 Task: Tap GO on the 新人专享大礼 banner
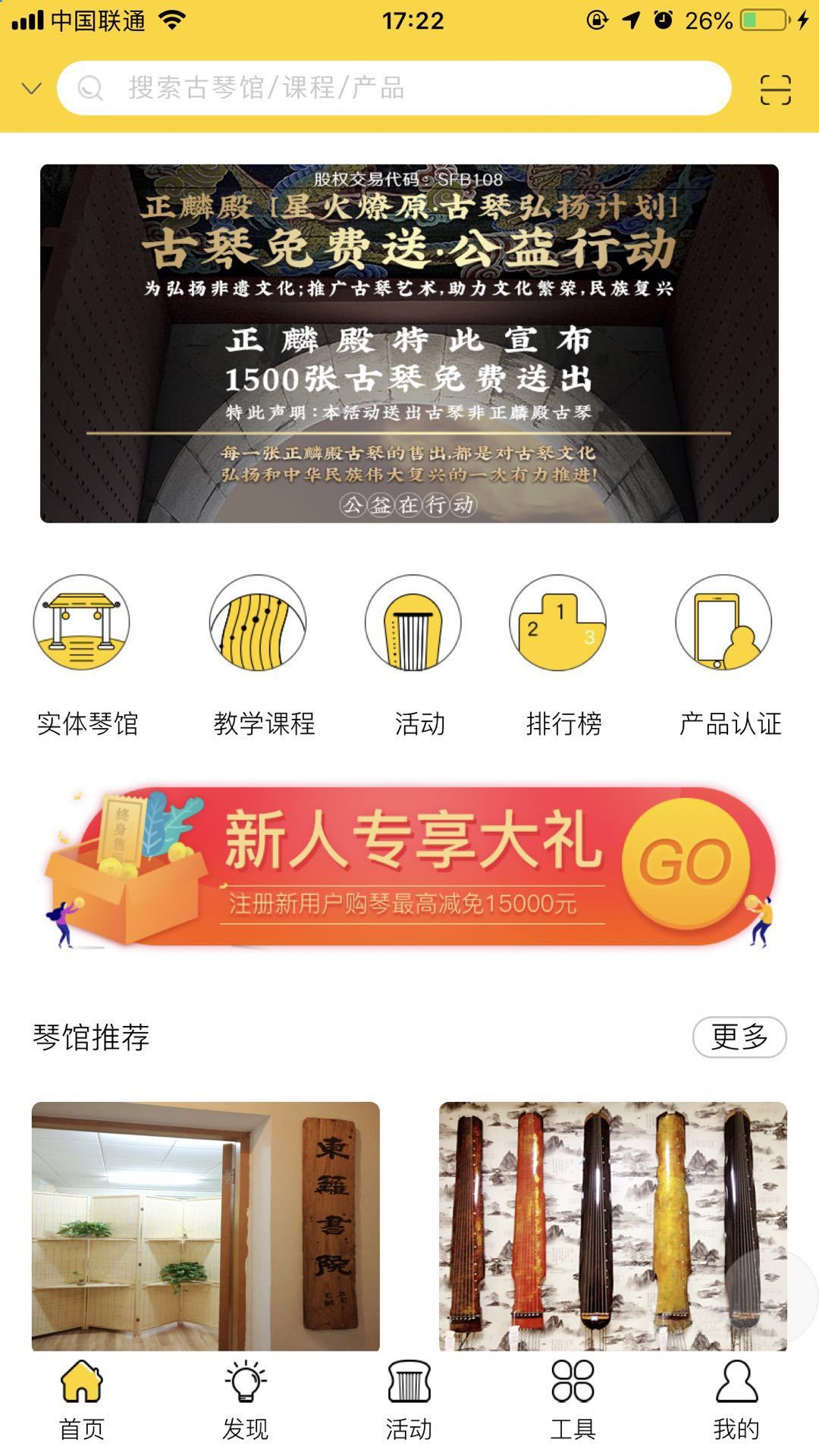point(686,863)
